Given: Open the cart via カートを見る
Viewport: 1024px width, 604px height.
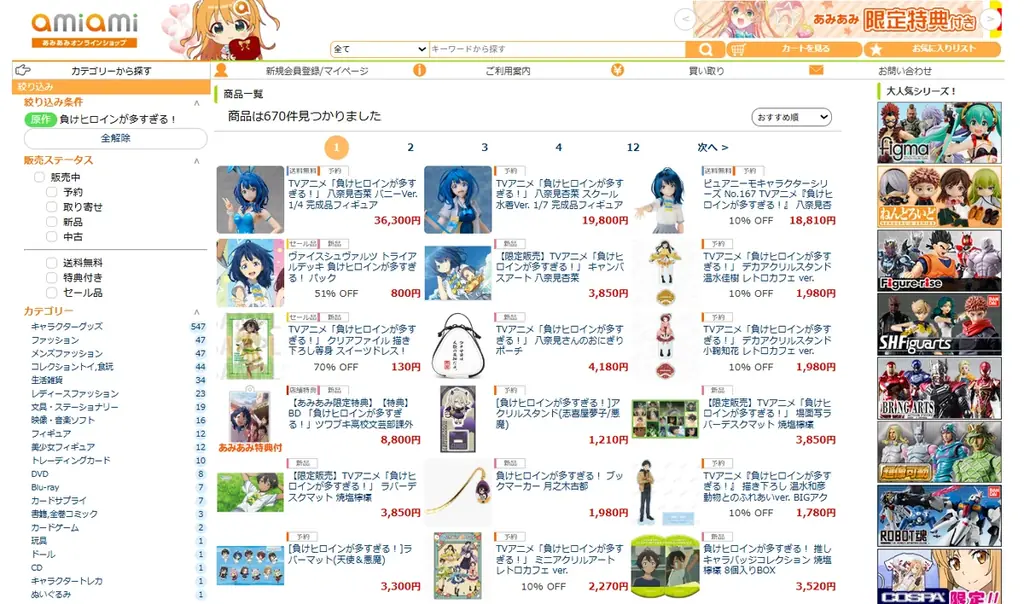Looking at the screenshot, I should [x=794, y=49].
